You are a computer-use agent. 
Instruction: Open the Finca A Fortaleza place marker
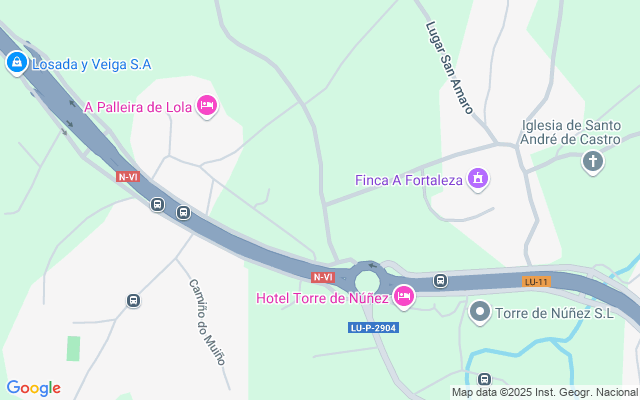tap(478, 180)
